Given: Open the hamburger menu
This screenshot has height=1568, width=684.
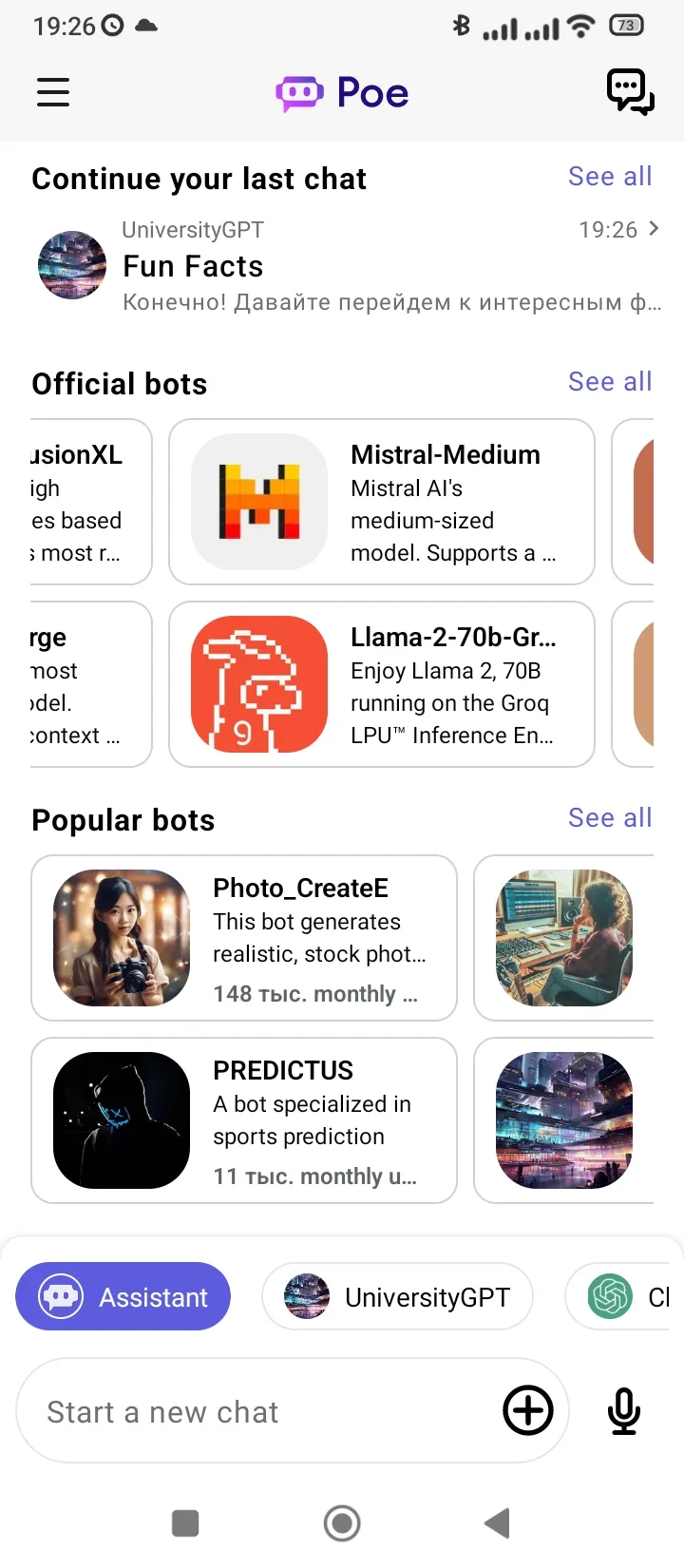Looking at the screenshot, I should [53, 92].
